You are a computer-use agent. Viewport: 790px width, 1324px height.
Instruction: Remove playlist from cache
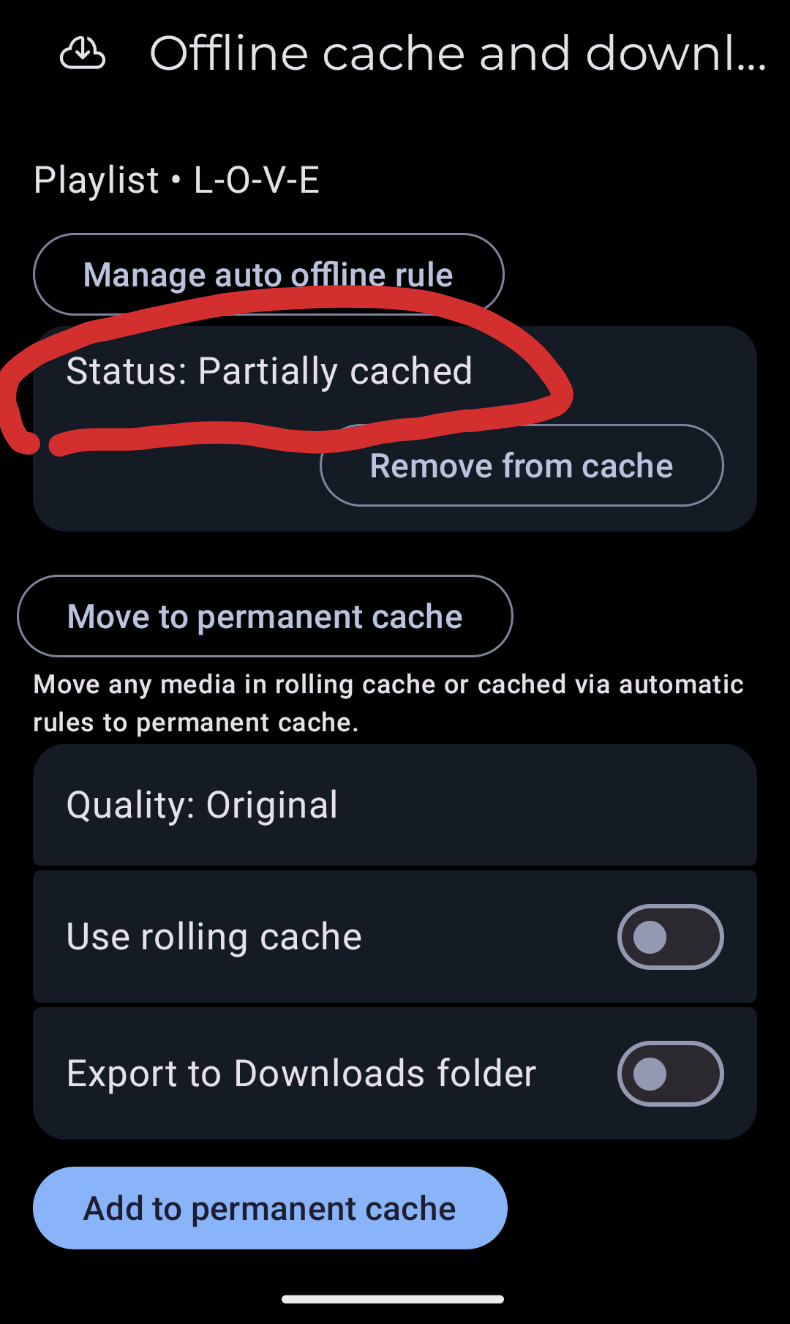(x=521, y=465)
